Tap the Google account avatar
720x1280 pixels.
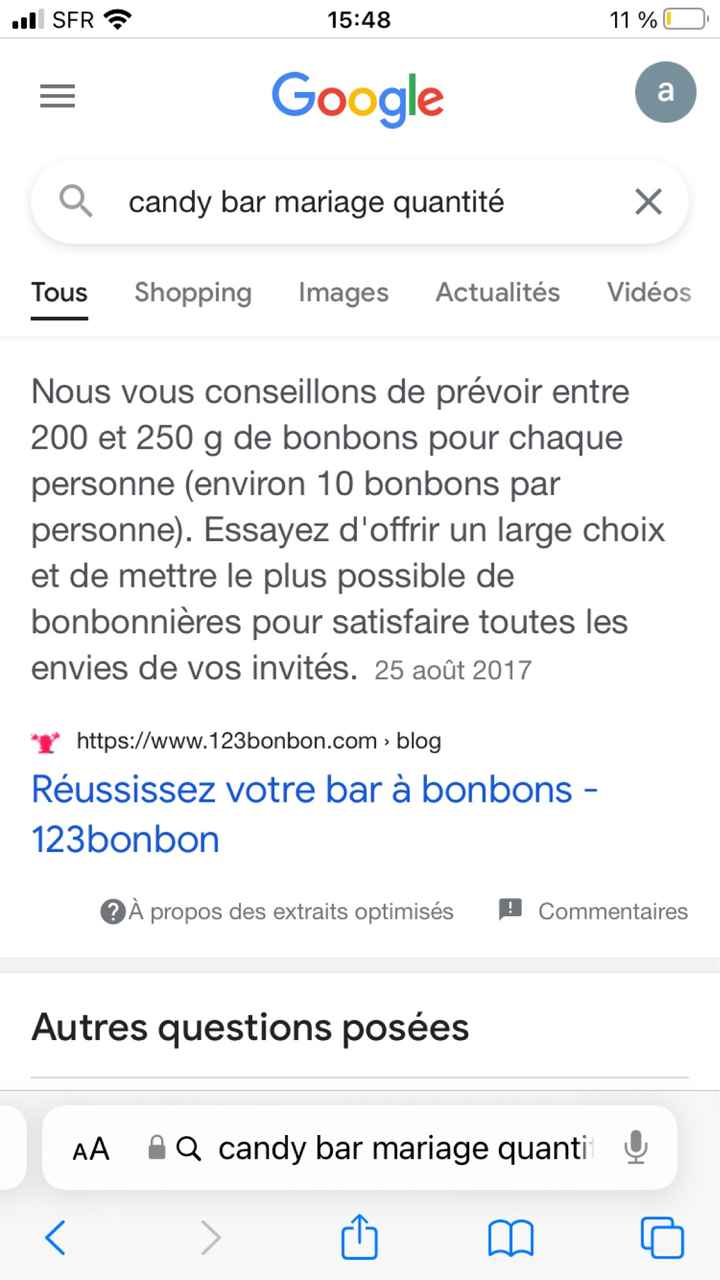click(x=665, y=91)
